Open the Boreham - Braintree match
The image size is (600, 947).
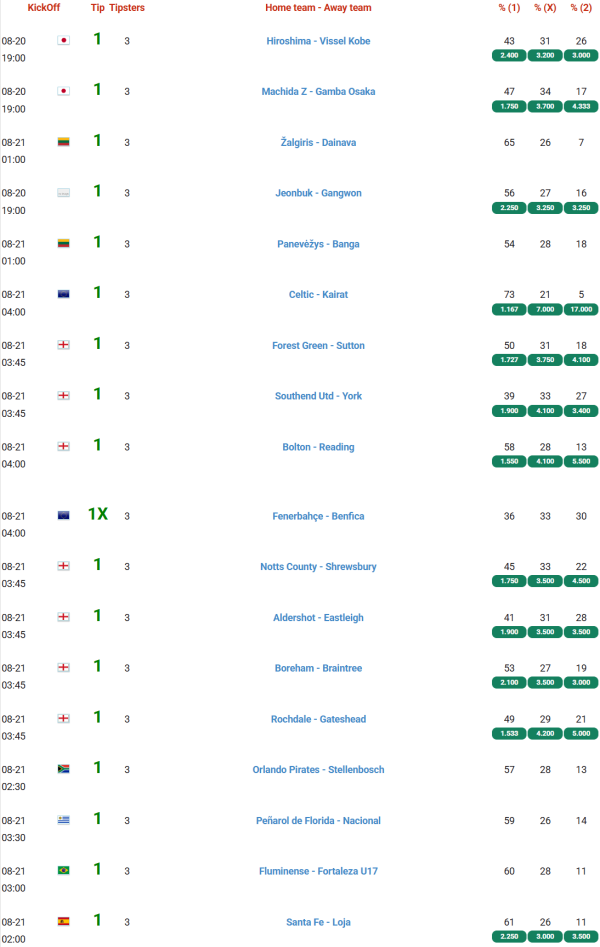pyautogui.click(x=318, y=668)
